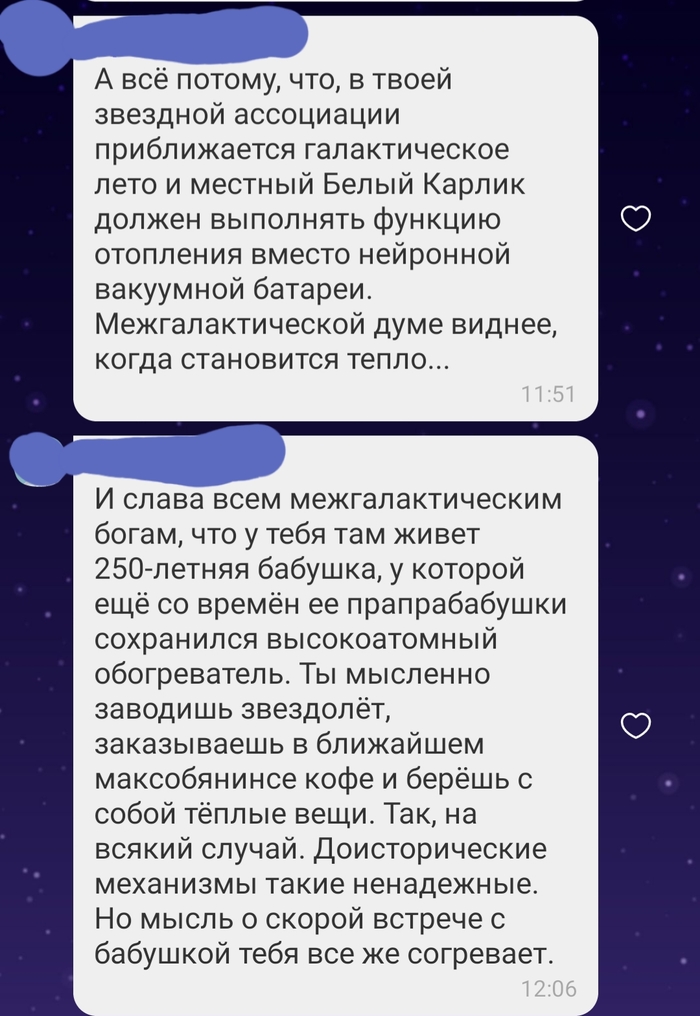Like the message sent at 11:51
This screenshot has height=1016, width=700.
point(636,219)
